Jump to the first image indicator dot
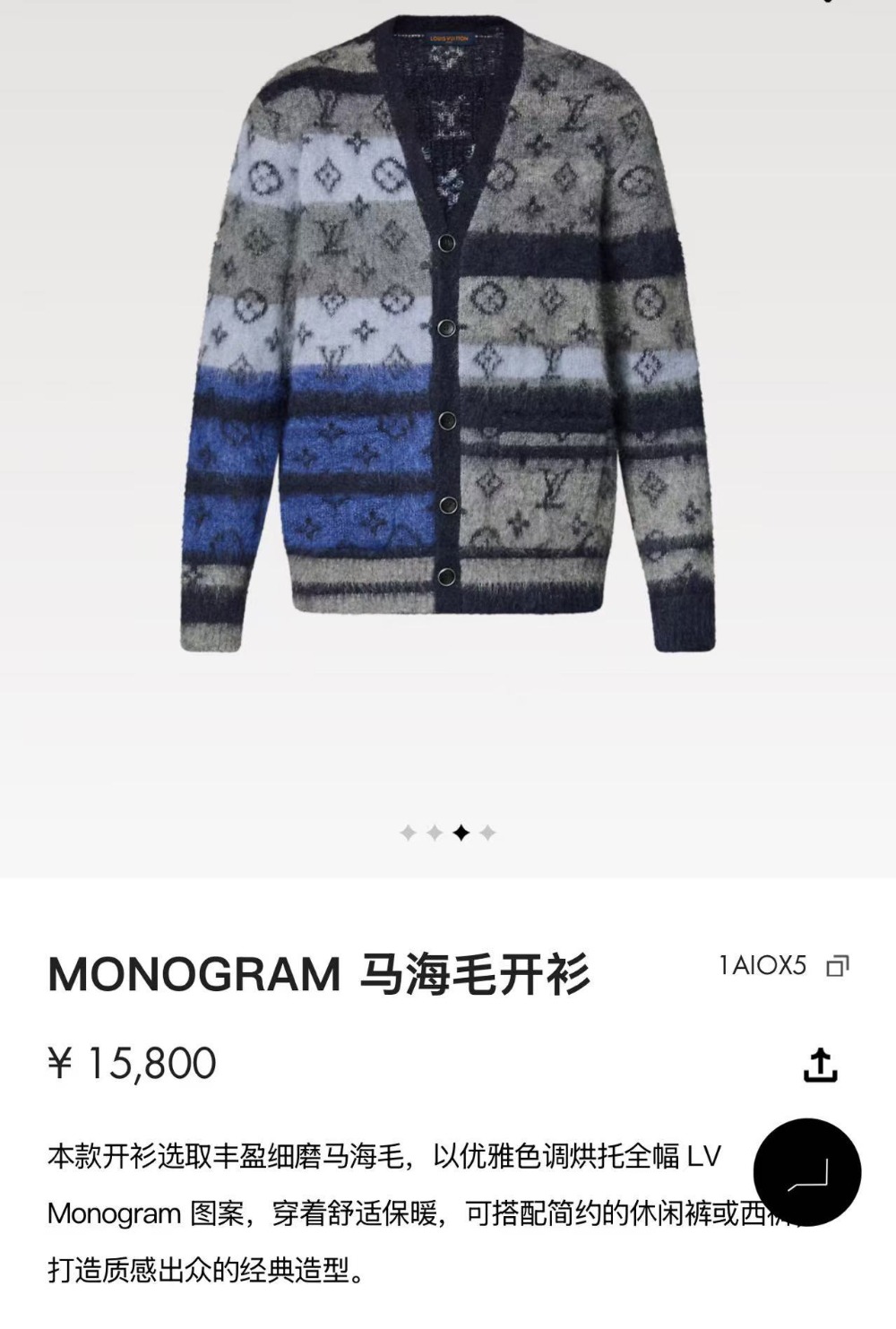Image resolution: width=896 pixels, height=1329 pixels. [408, 833]
